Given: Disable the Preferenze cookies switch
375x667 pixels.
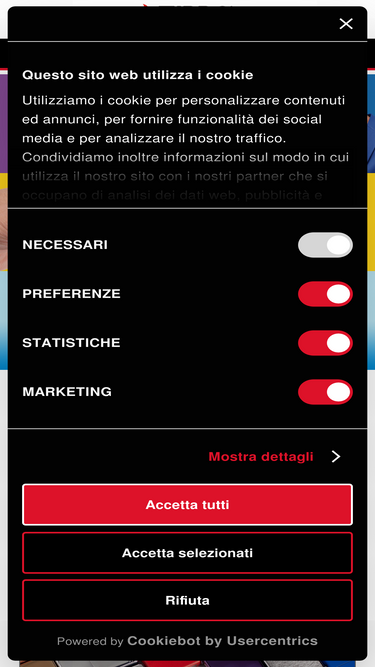Looking at the screenshot, I should coord(325,294).
